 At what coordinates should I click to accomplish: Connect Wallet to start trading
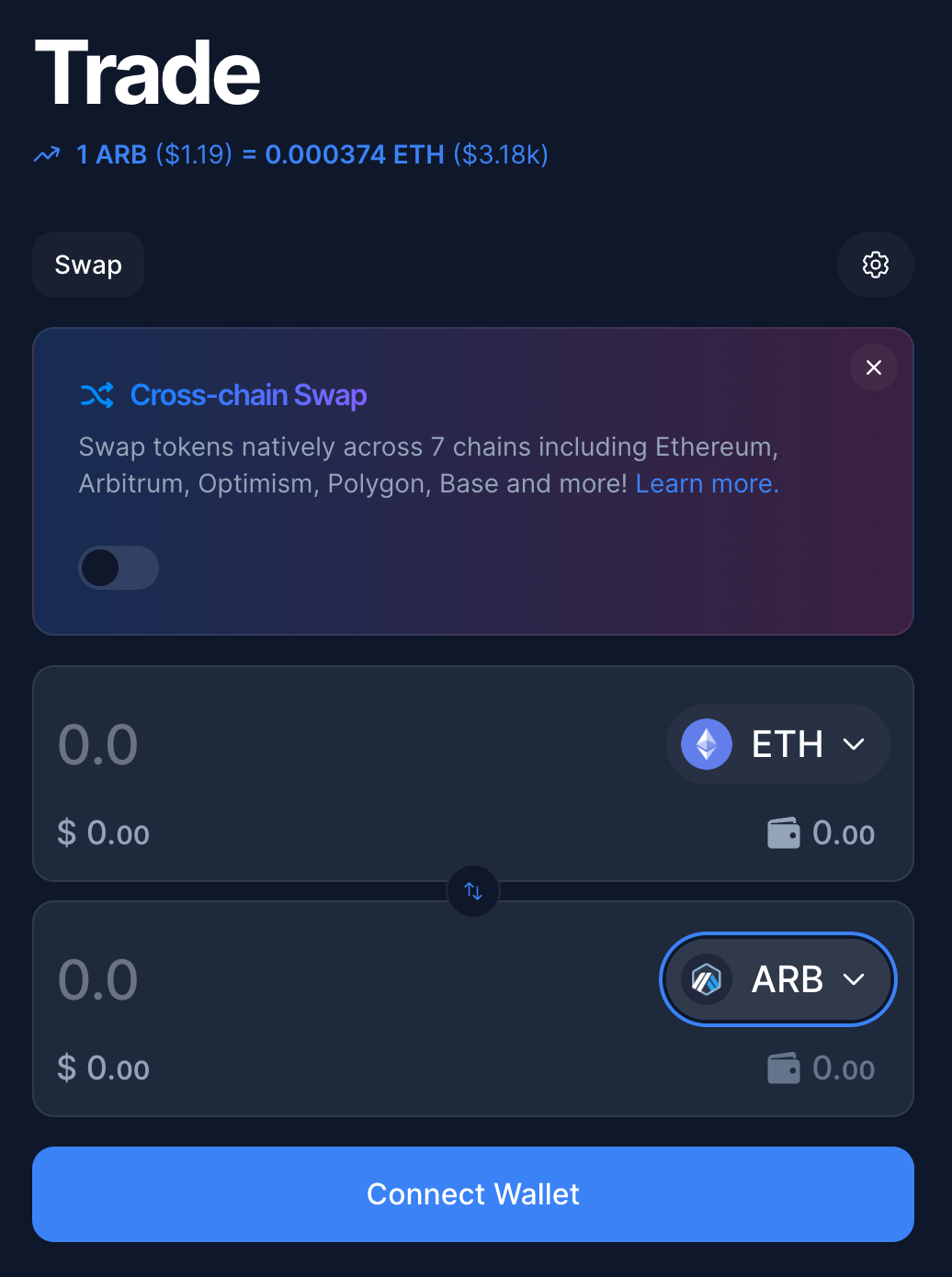click(x=473, y=1194)
